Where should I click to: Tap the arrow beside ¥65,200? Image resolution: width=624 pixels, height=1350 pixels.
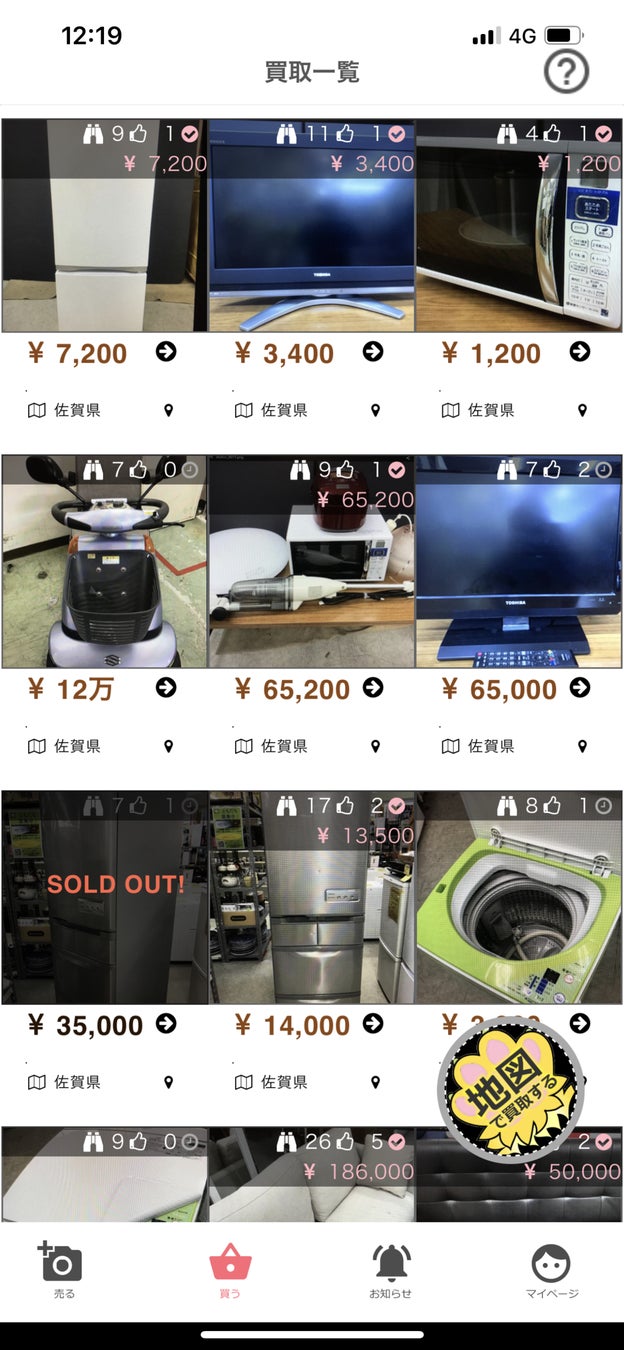click(373, 688)
